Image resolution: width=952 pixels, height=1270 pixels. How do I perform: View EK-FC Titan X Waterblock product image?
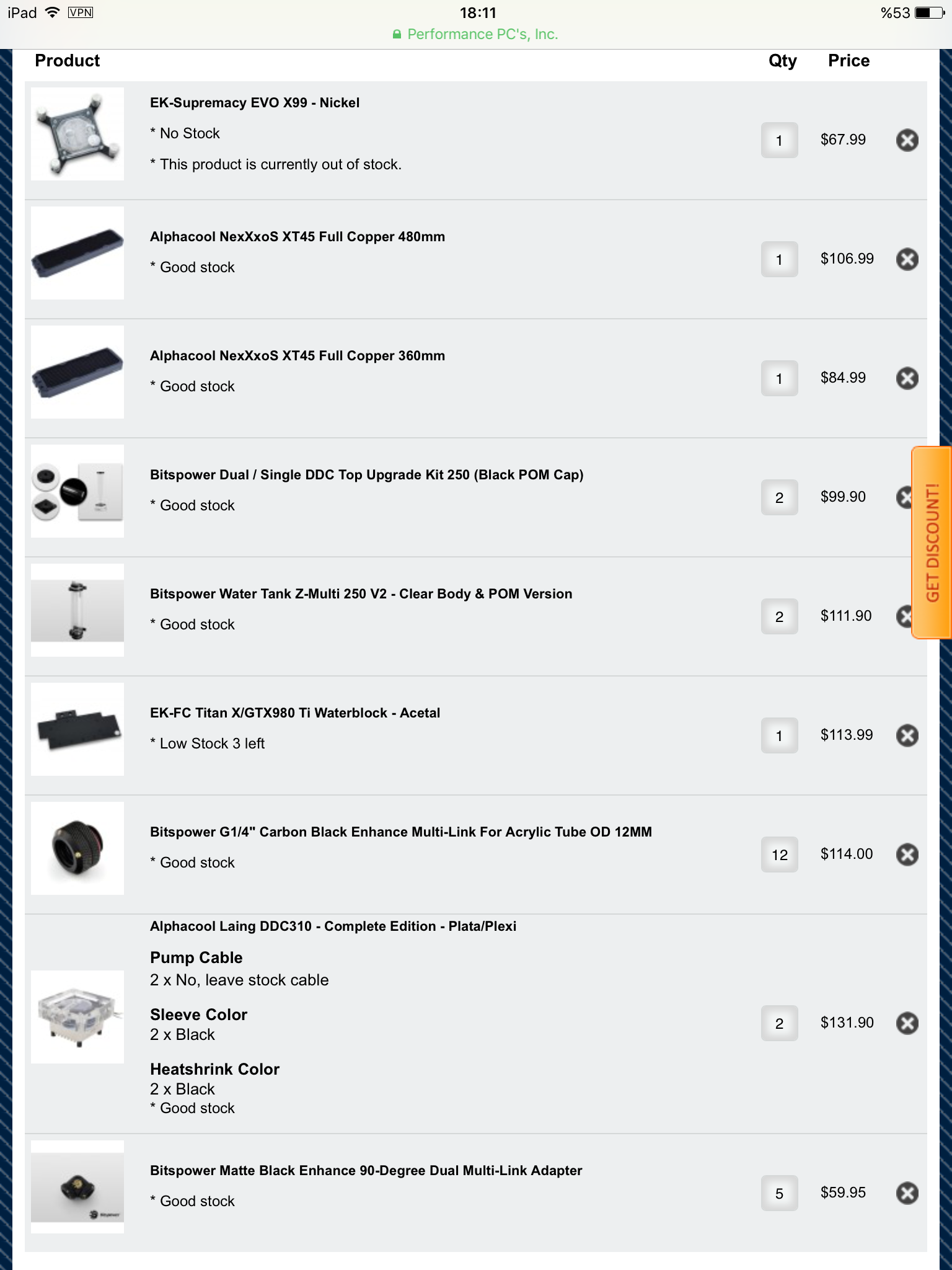(x=77, y=729)
